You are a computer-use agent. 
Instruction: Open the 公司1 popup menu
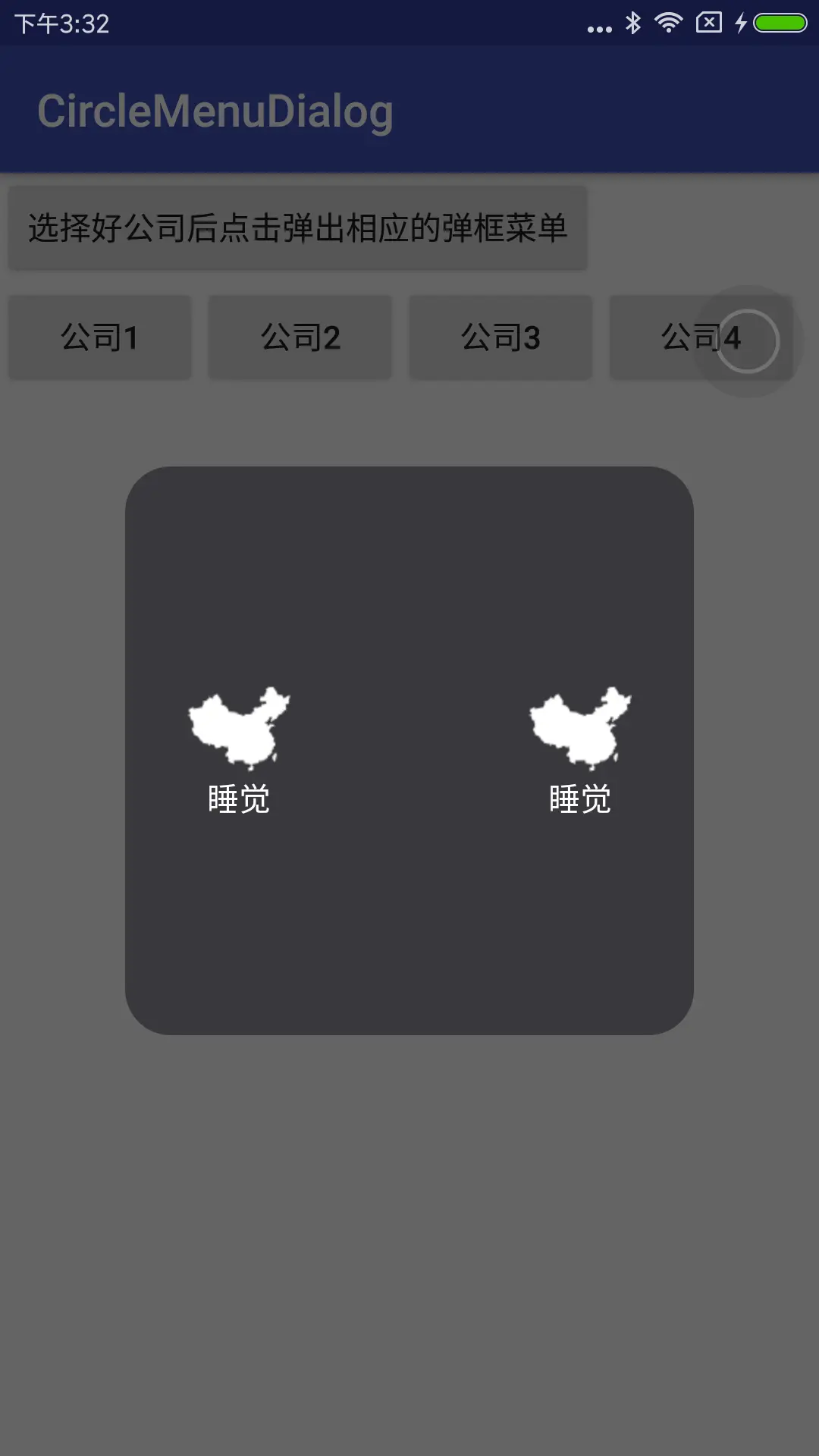tap(99, 337)
